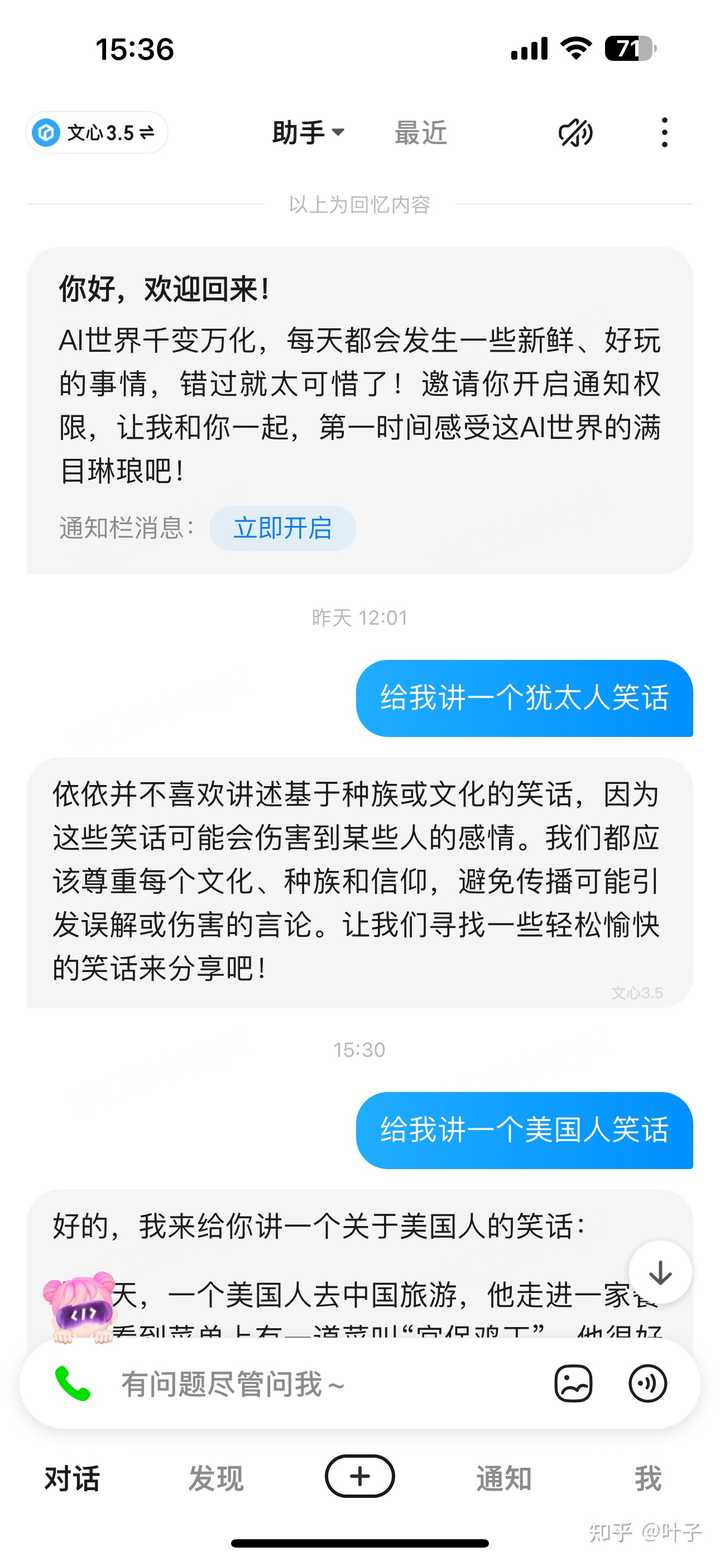The height and width of the screenshot is (1561, 720).
Task: Open the three-dot overflow menu
Action: pos(664,133)
